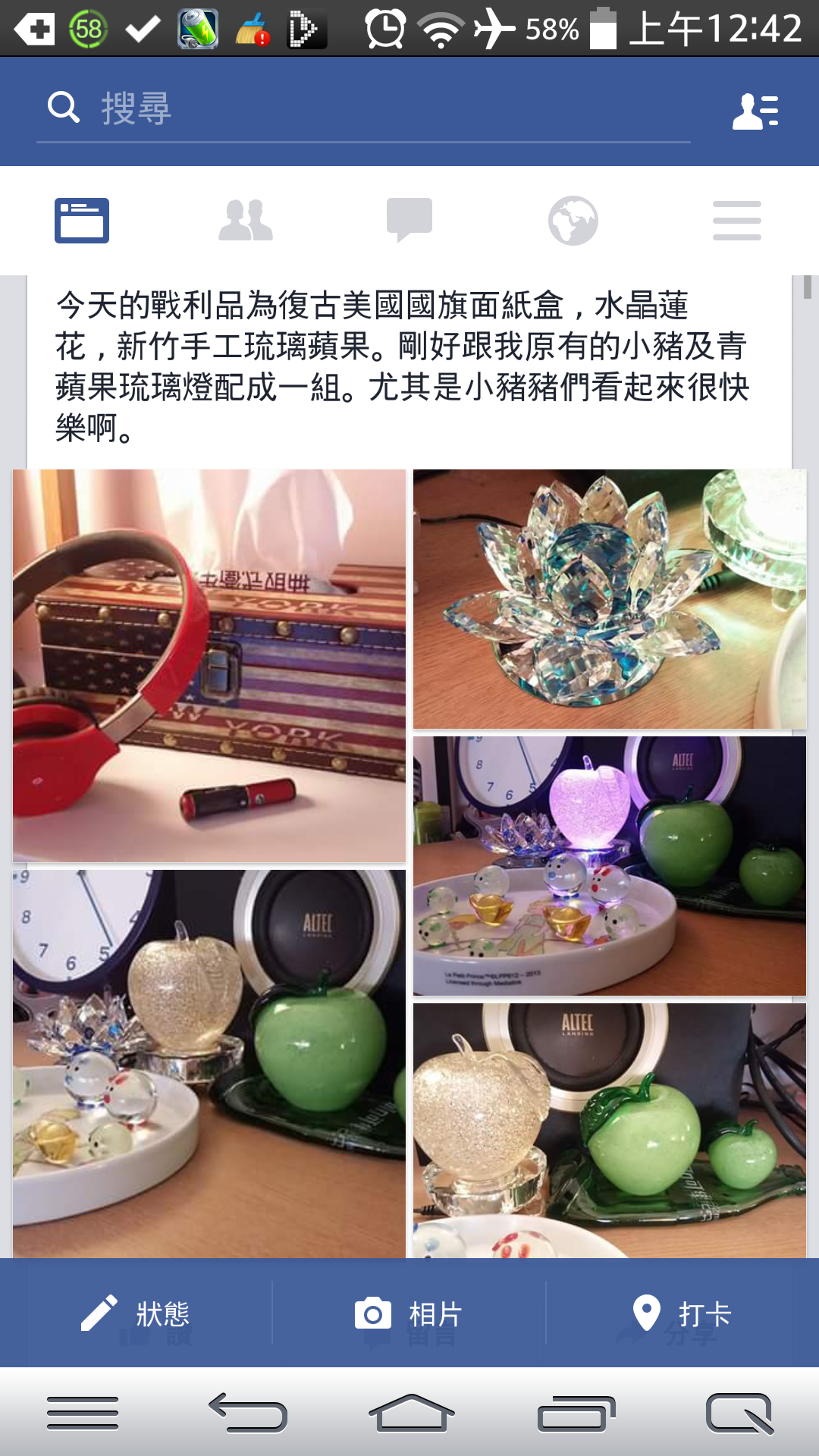Check in with the 打卡 button

point(682,1313)
